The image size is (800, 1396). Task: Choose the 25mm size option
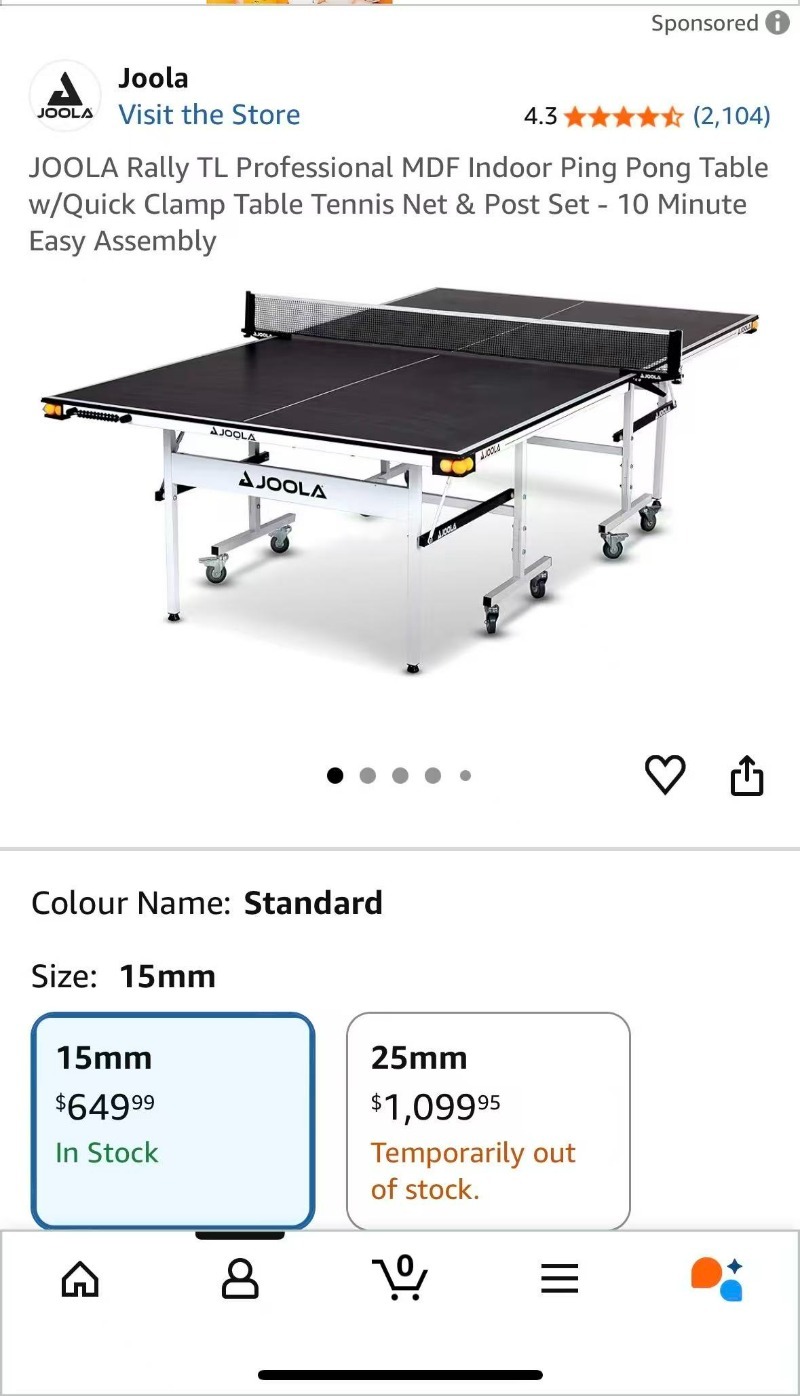[488, 1120]
